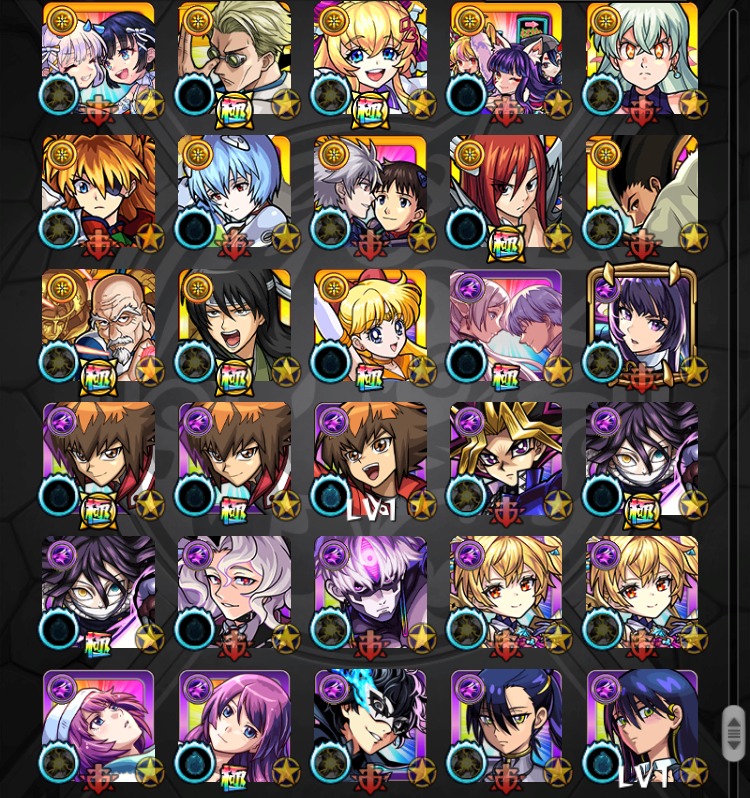Tap the scrollbar handle on the right edge
The width and height of the screenshot is (750, 798).
click(734, 733)
